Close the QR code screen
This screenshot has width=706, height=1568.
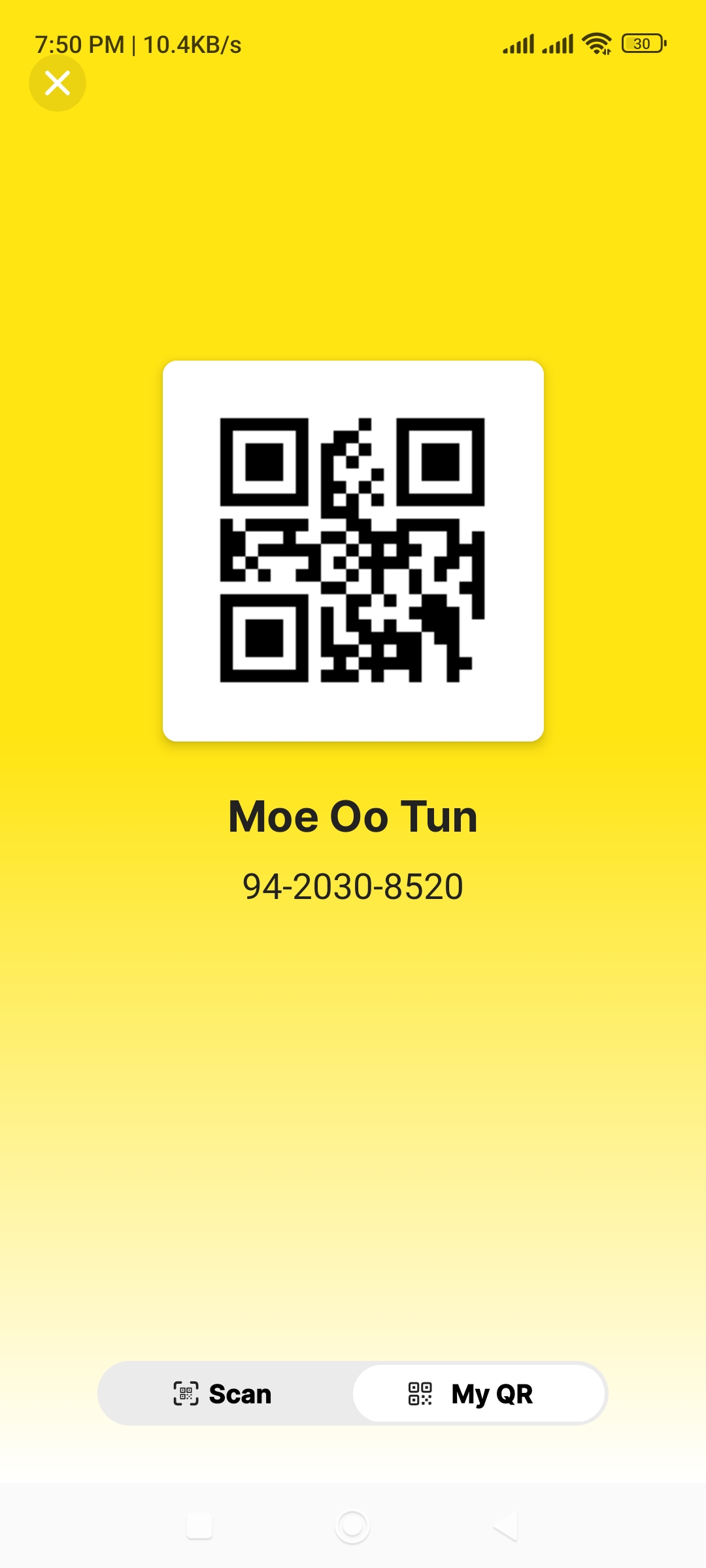(58, 83)
